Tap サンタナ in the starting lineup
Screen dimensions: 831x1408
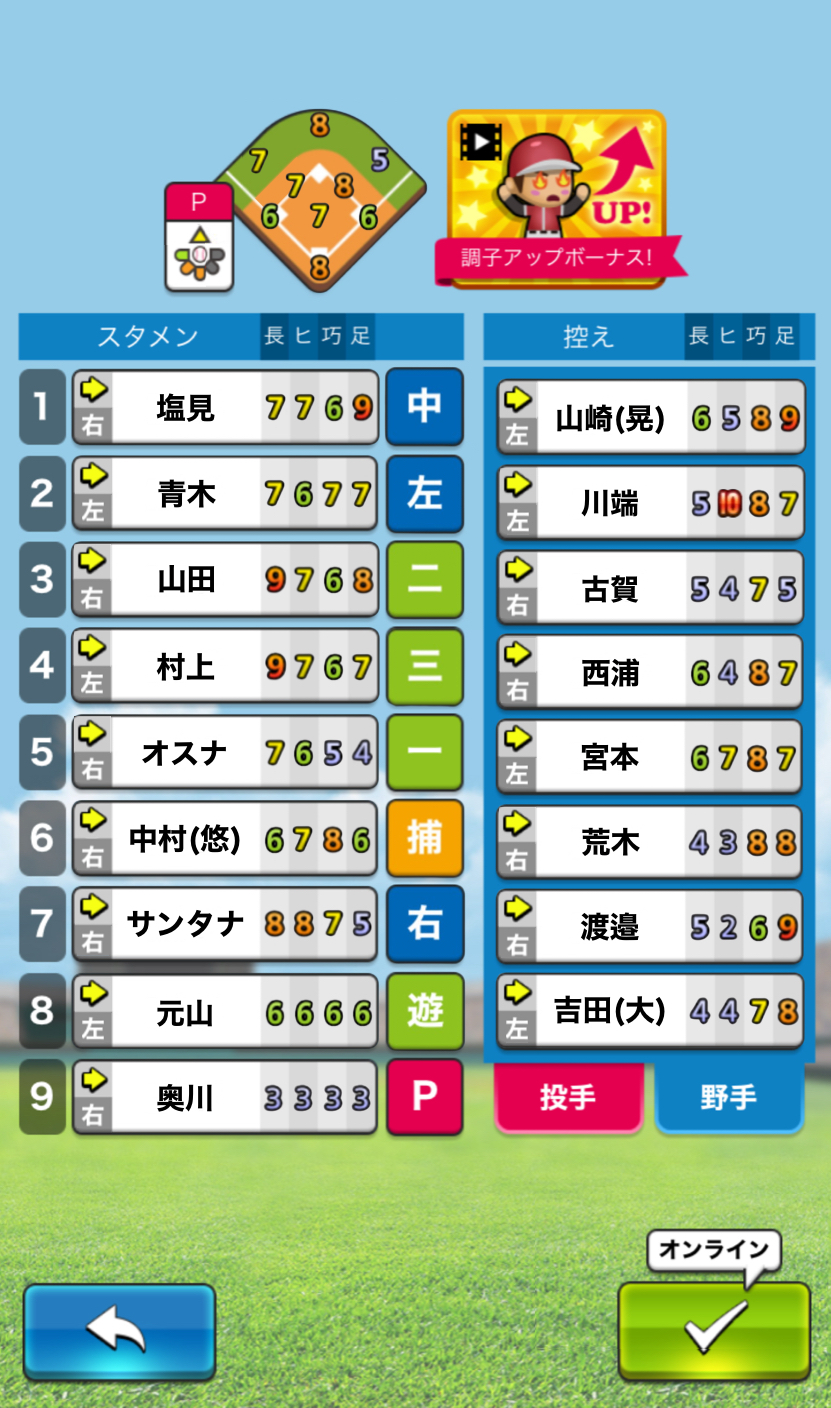click(225, 923)
